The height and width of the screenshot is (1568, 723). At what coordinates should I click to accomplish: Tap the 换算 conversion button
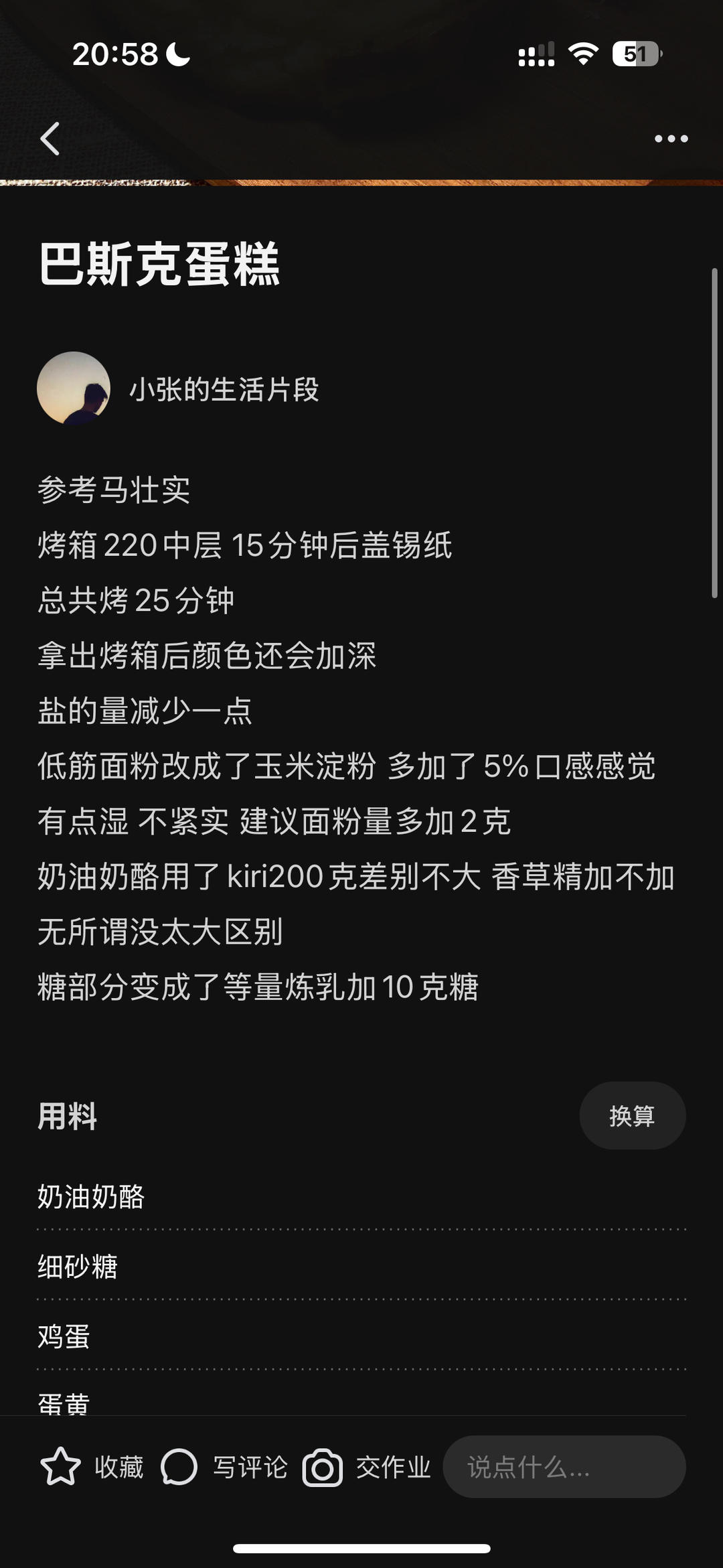(632, 1116)
